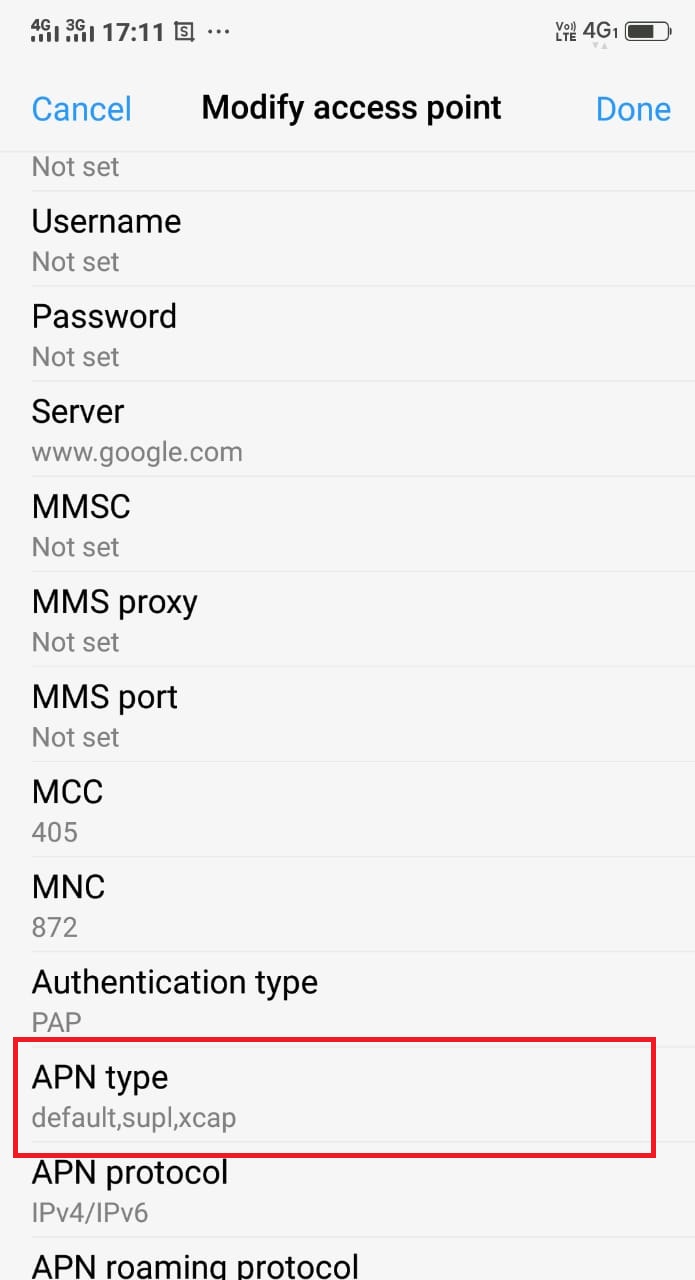Open APN roaming protocol
The width and height of the screenshot is (695, 1280).
pos(347,1262)
